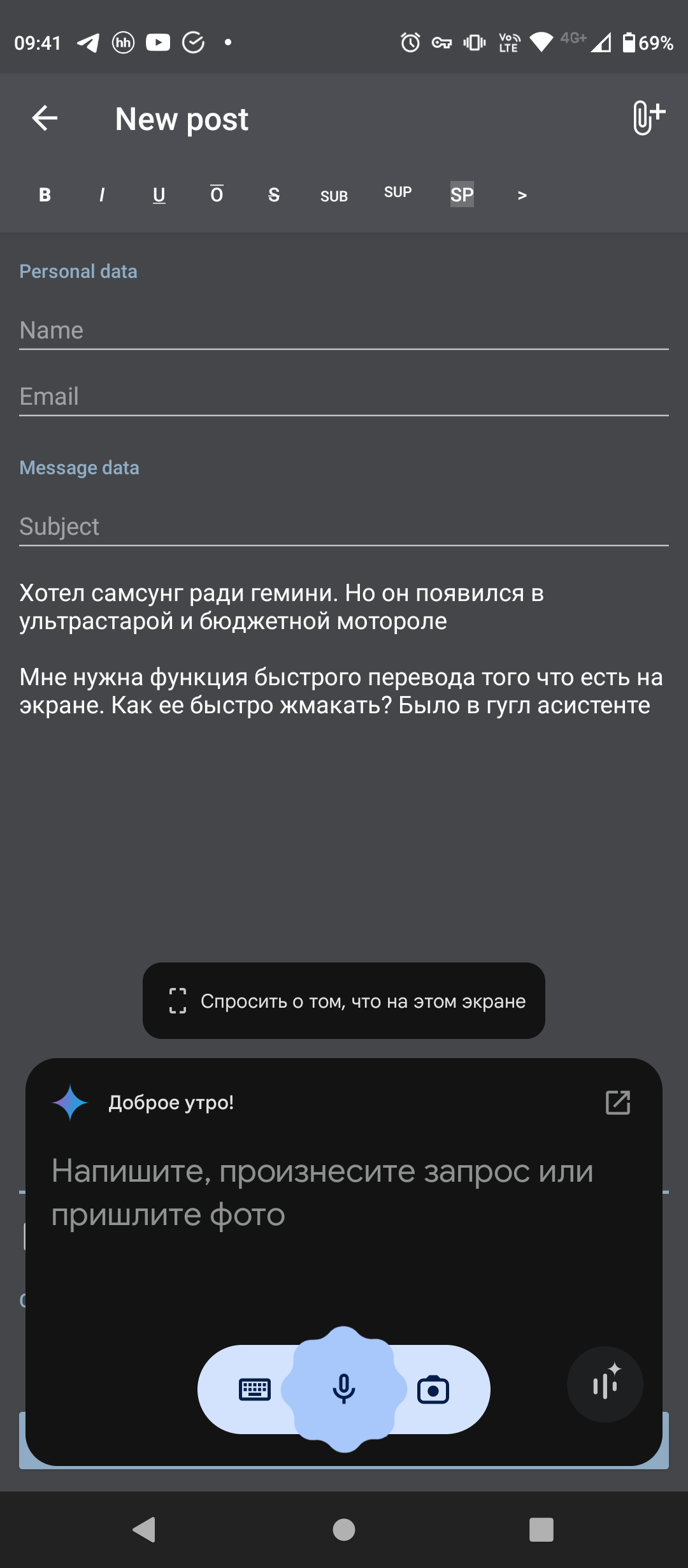Viewport: 688px width, 1568px height.
Task: Insert SUP superscript tag
Action: pyautogui.click(x=398, y=192)
